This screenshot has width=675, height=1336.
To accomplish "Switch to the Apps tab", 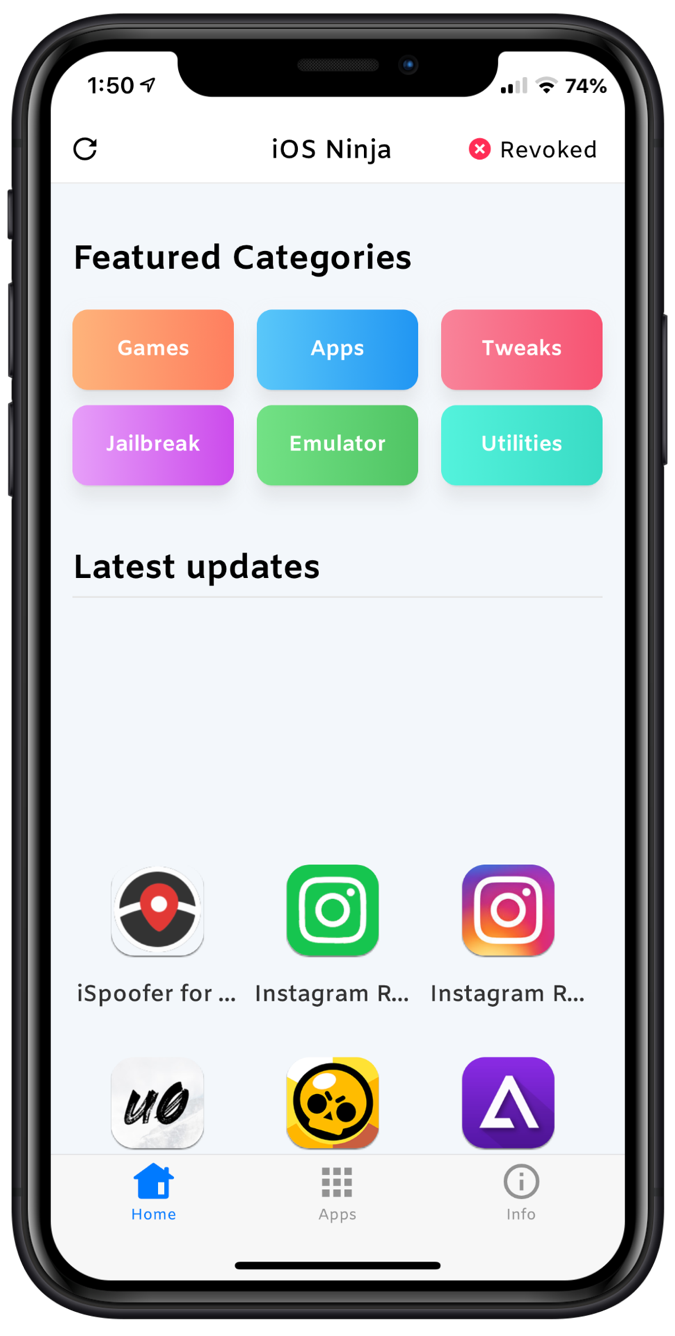I will pos(337,1193).
